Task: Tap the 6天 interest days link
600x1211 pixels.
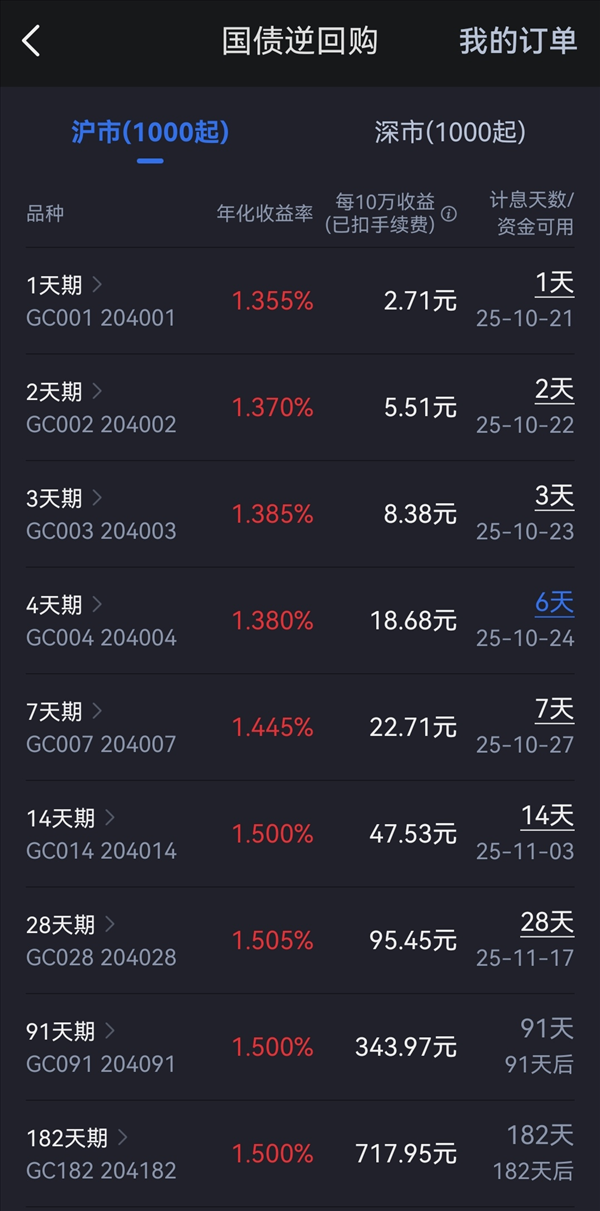Action: (554, 603)
